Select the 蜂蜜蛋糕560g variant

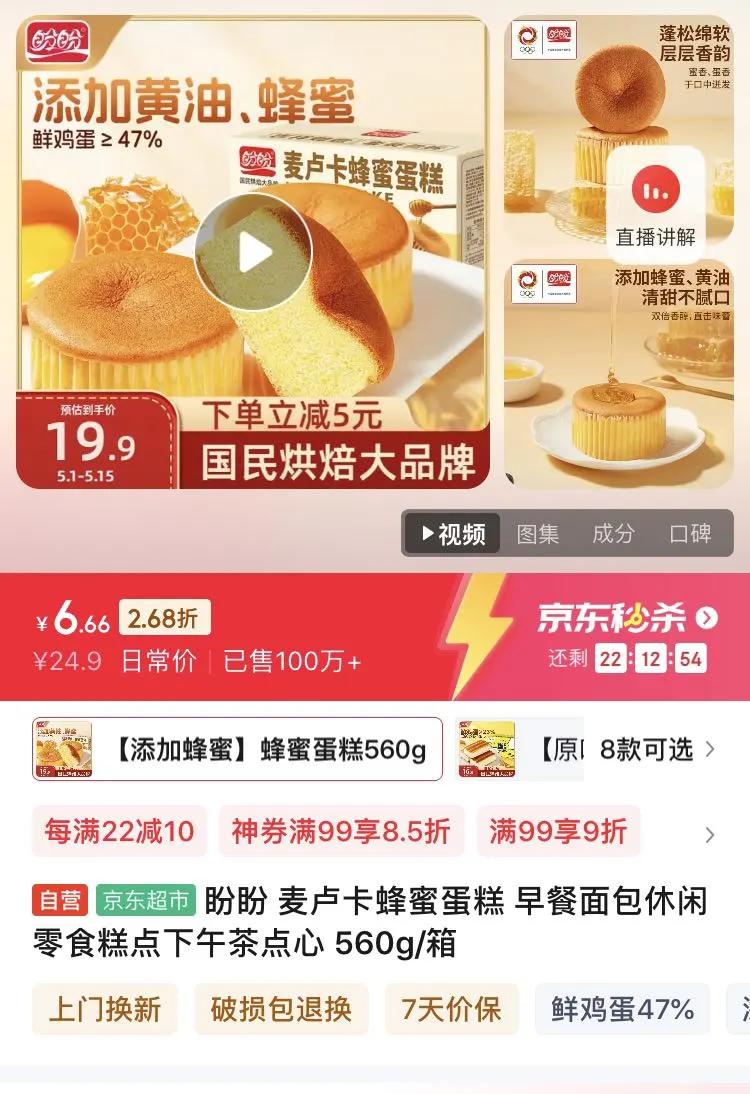point(237,749)
